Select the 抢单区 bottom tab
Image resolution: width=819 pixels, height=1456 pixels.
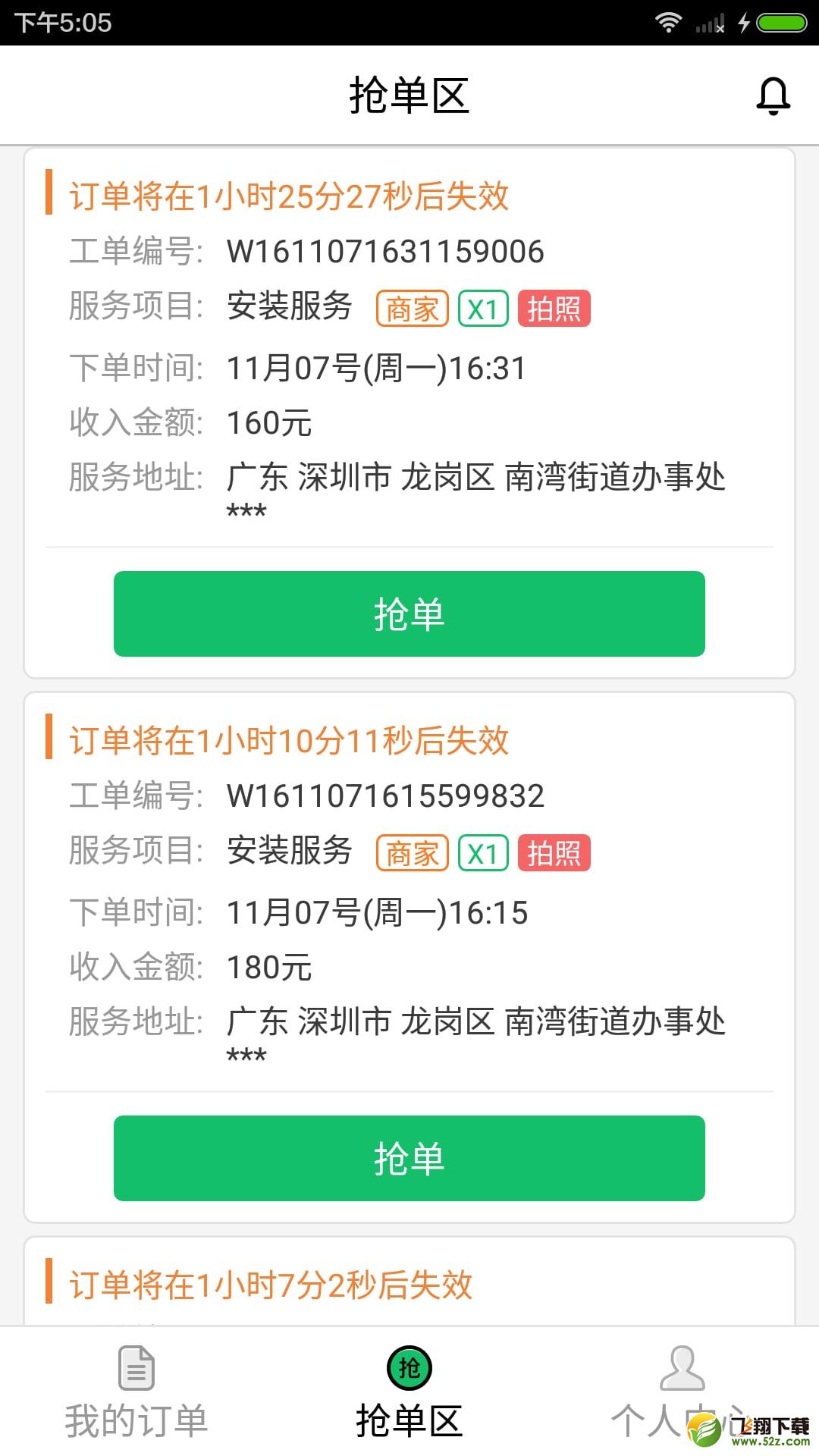pos(409,1392)
